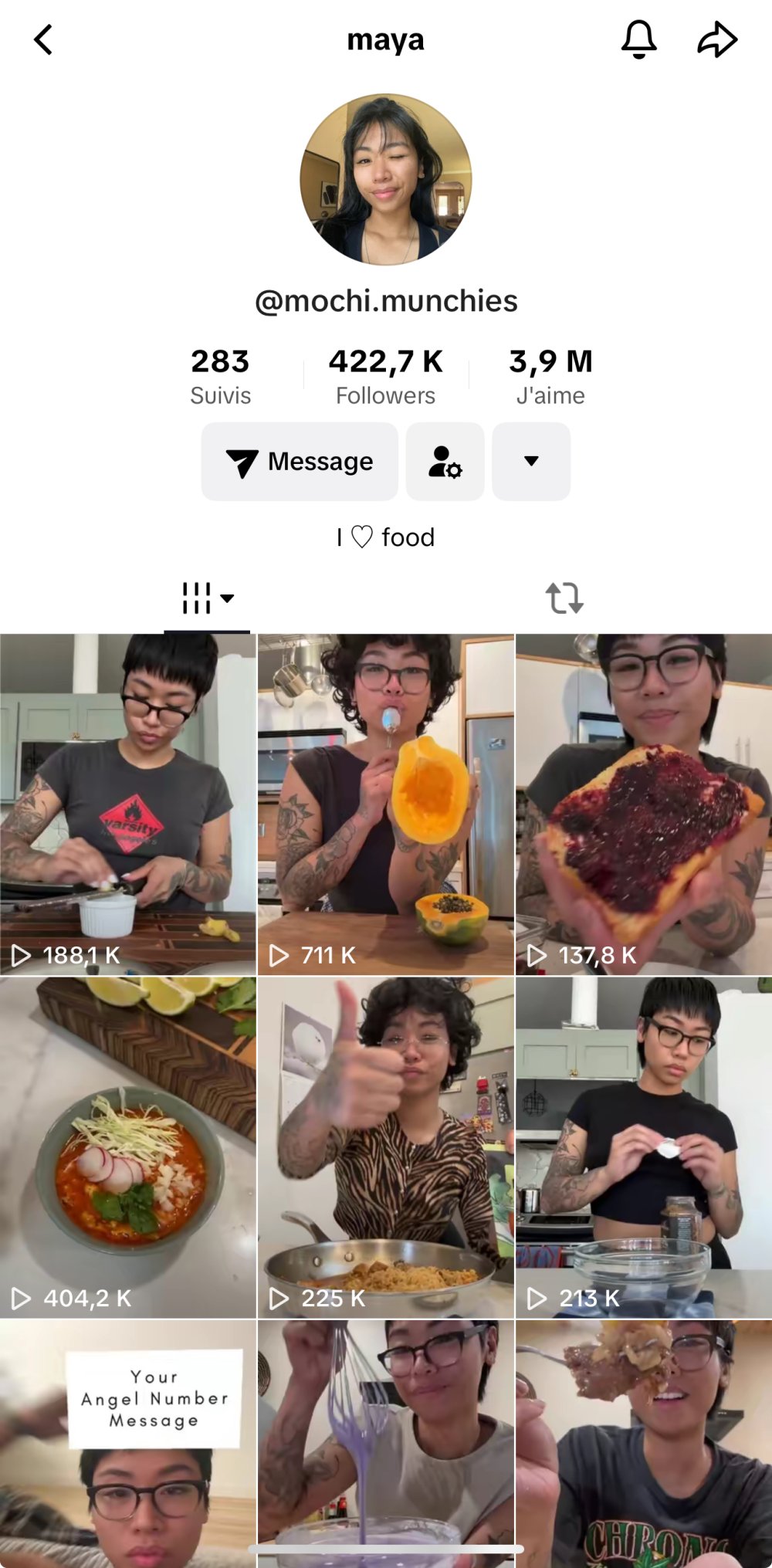Open maya's profile picture
The image size is (772, 1568).
click(385, 180)
